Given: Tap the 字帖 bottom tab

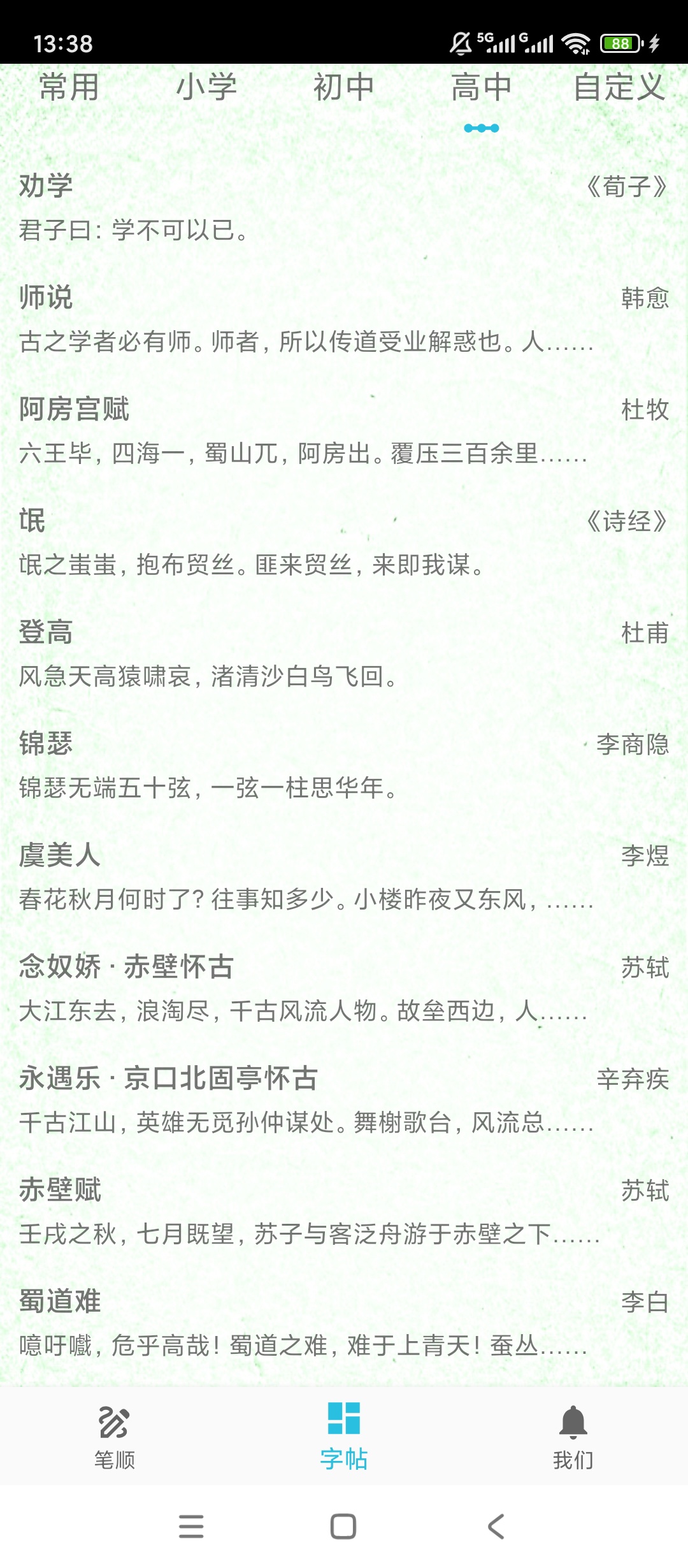Looking at the screenshot, I should [344, 1437].
